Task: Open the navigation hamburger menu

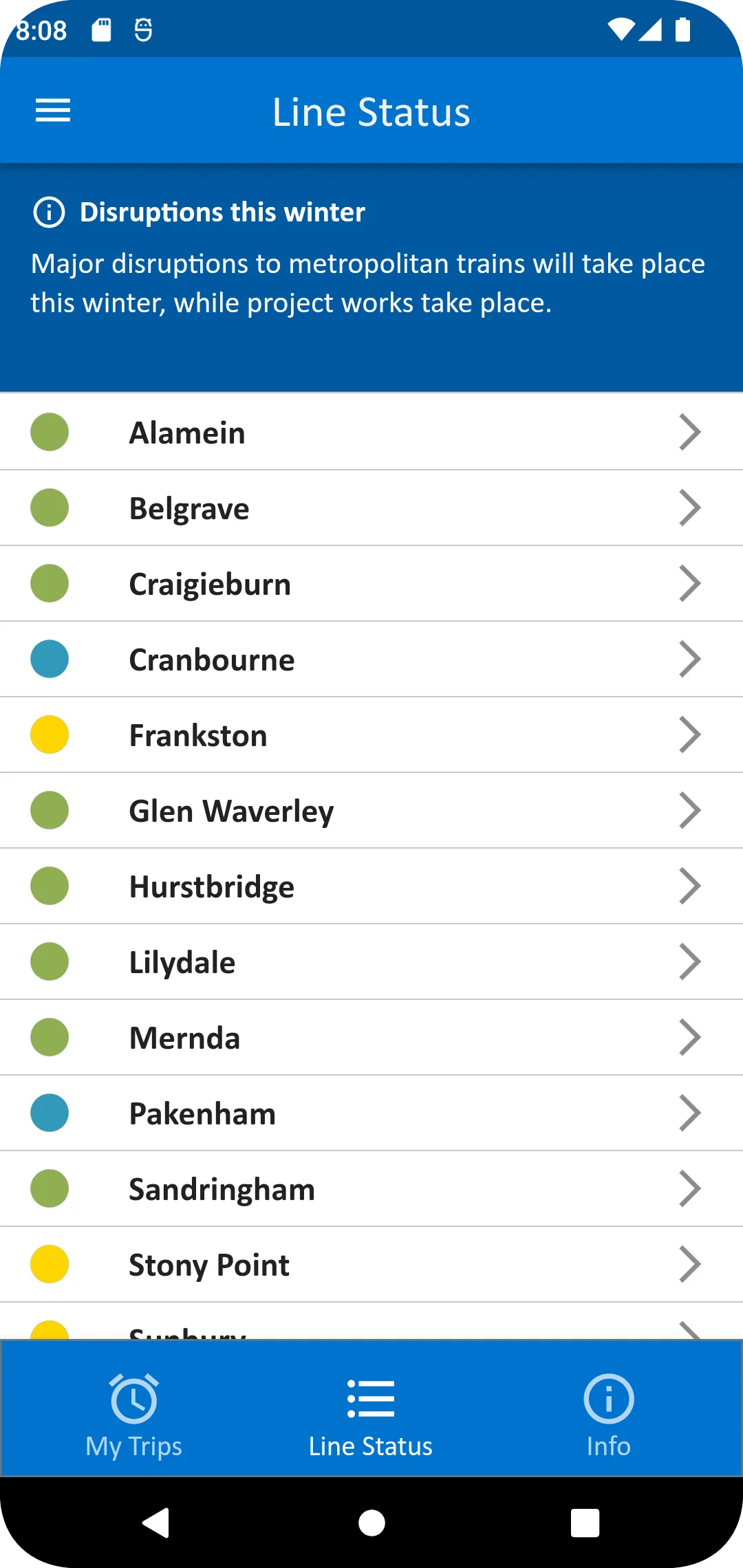Action: click(x=52, y=110)
